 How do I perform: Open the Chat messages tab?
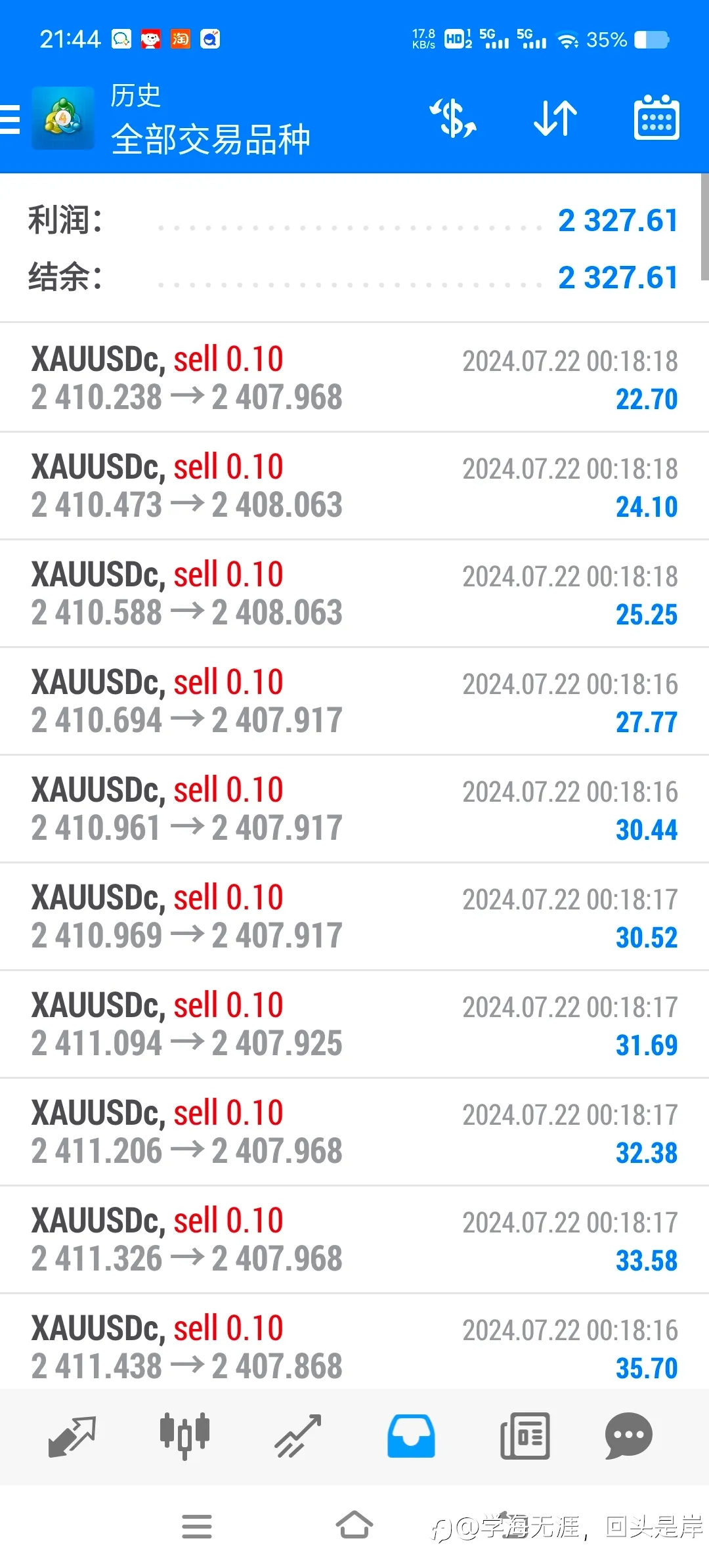[x=628, y=1436]
